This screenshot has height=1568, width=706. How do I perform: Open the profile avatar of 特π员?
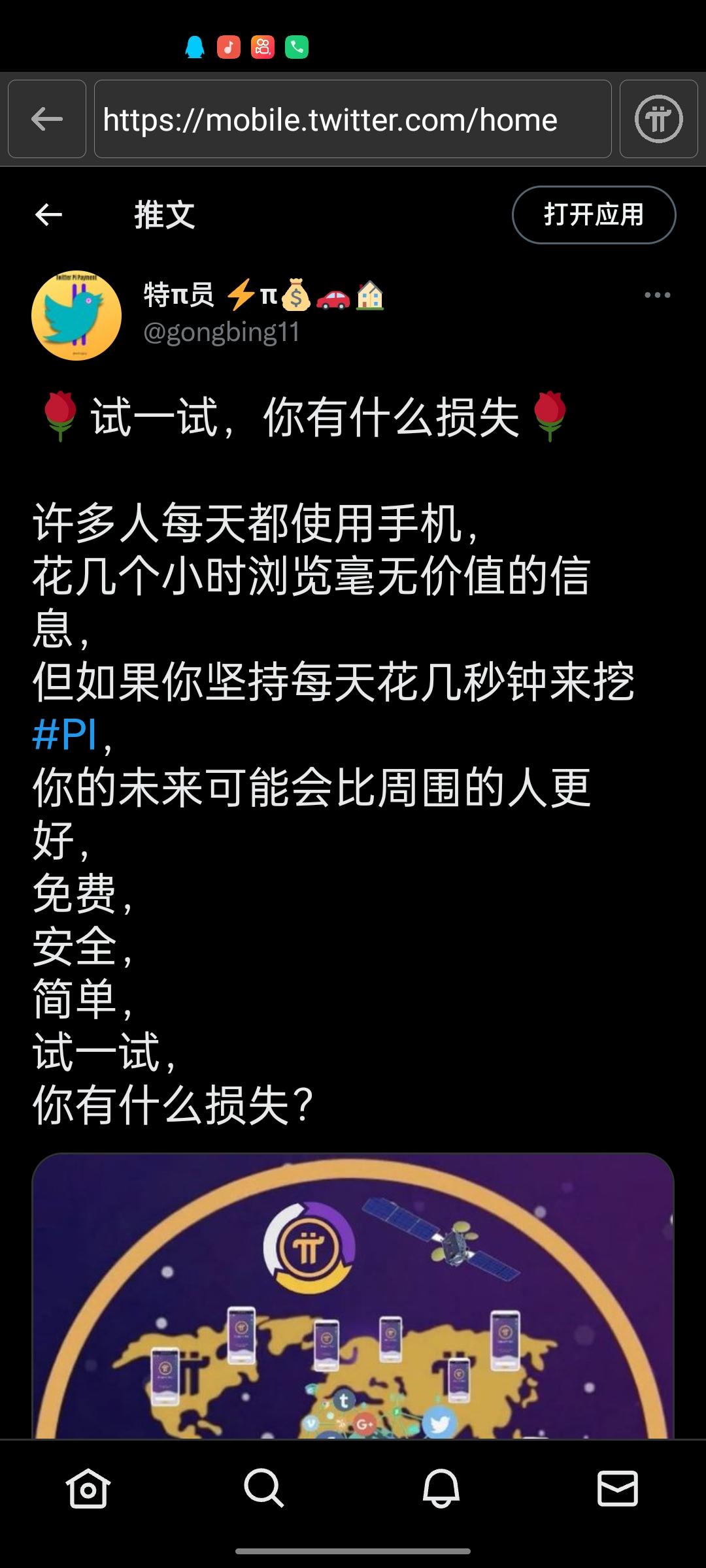click(x=76, y=316)
